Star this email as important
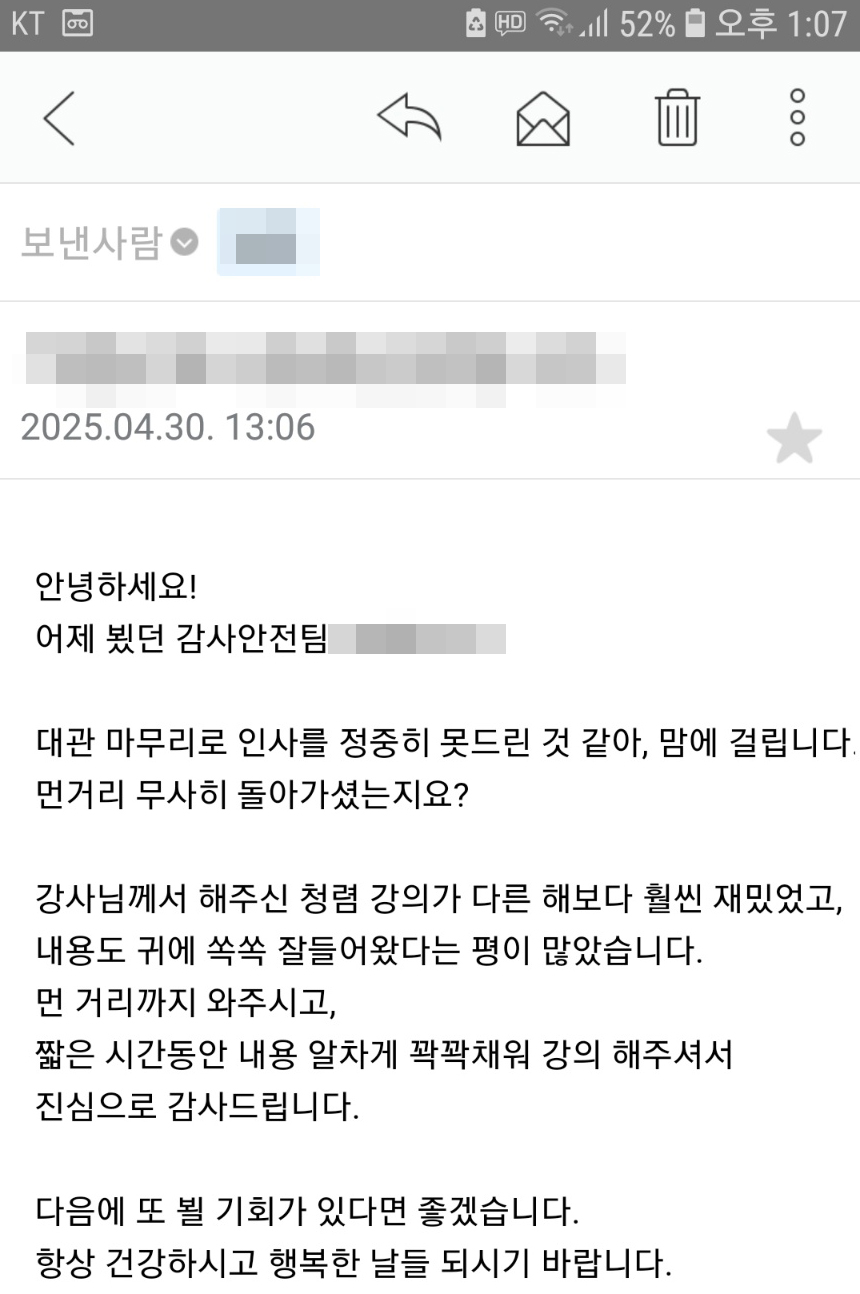860x1294 pixels. click(x=794, y=440)
